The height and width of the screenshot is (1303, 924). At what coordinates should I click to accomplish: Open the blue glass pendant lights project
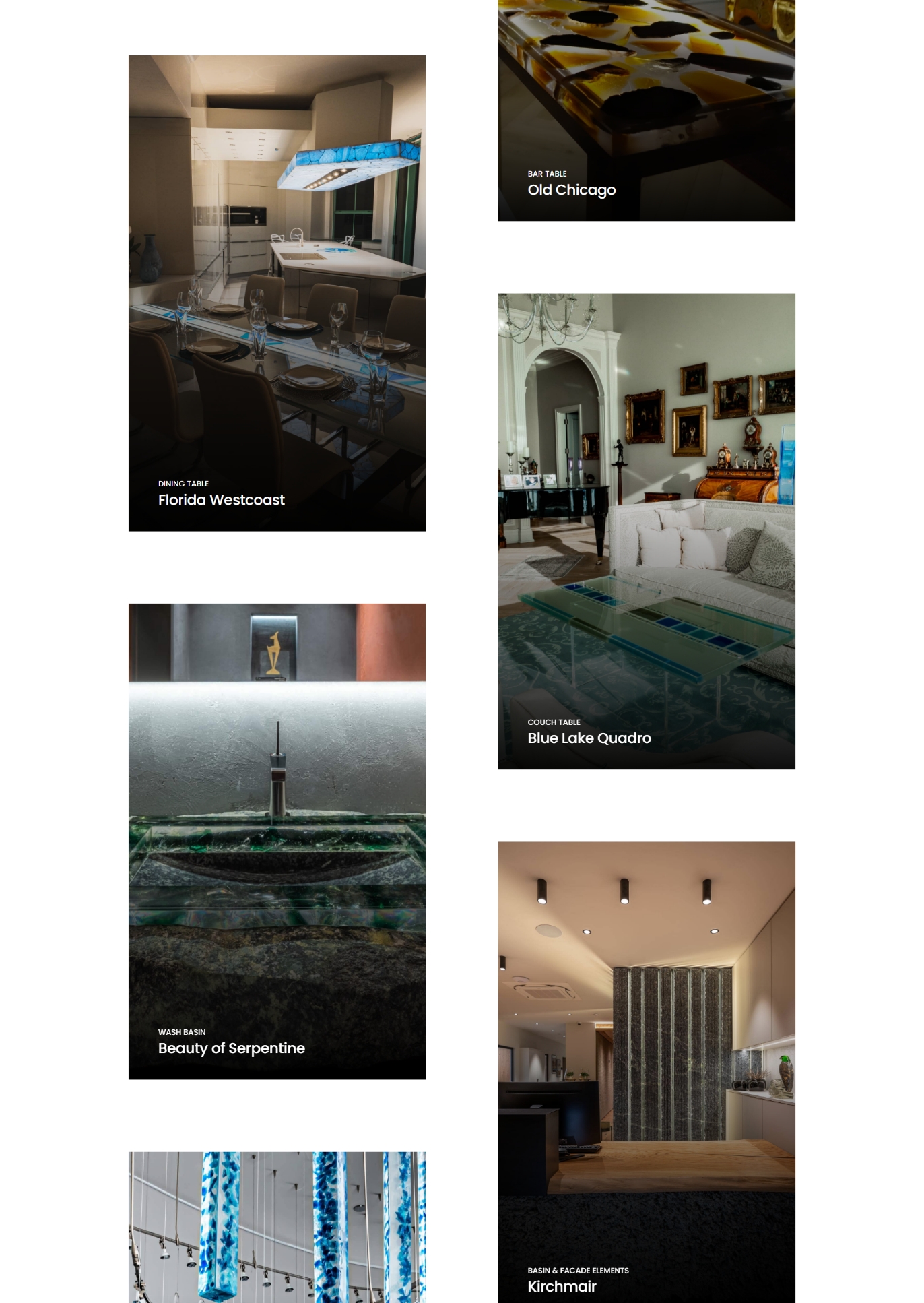point(277,1226)
